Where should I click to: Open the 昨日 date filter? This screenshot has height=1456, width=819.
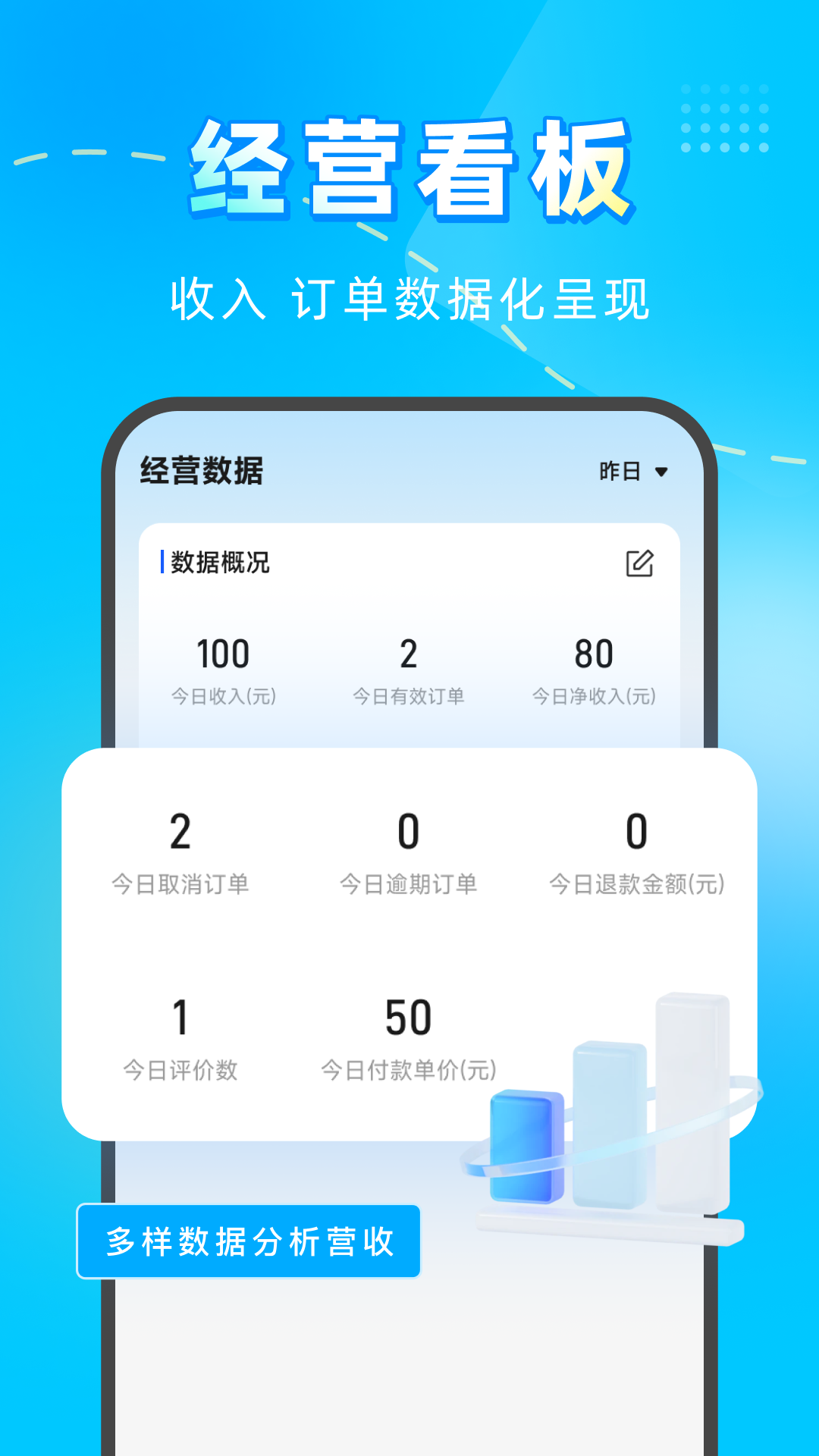pos(619,472)
